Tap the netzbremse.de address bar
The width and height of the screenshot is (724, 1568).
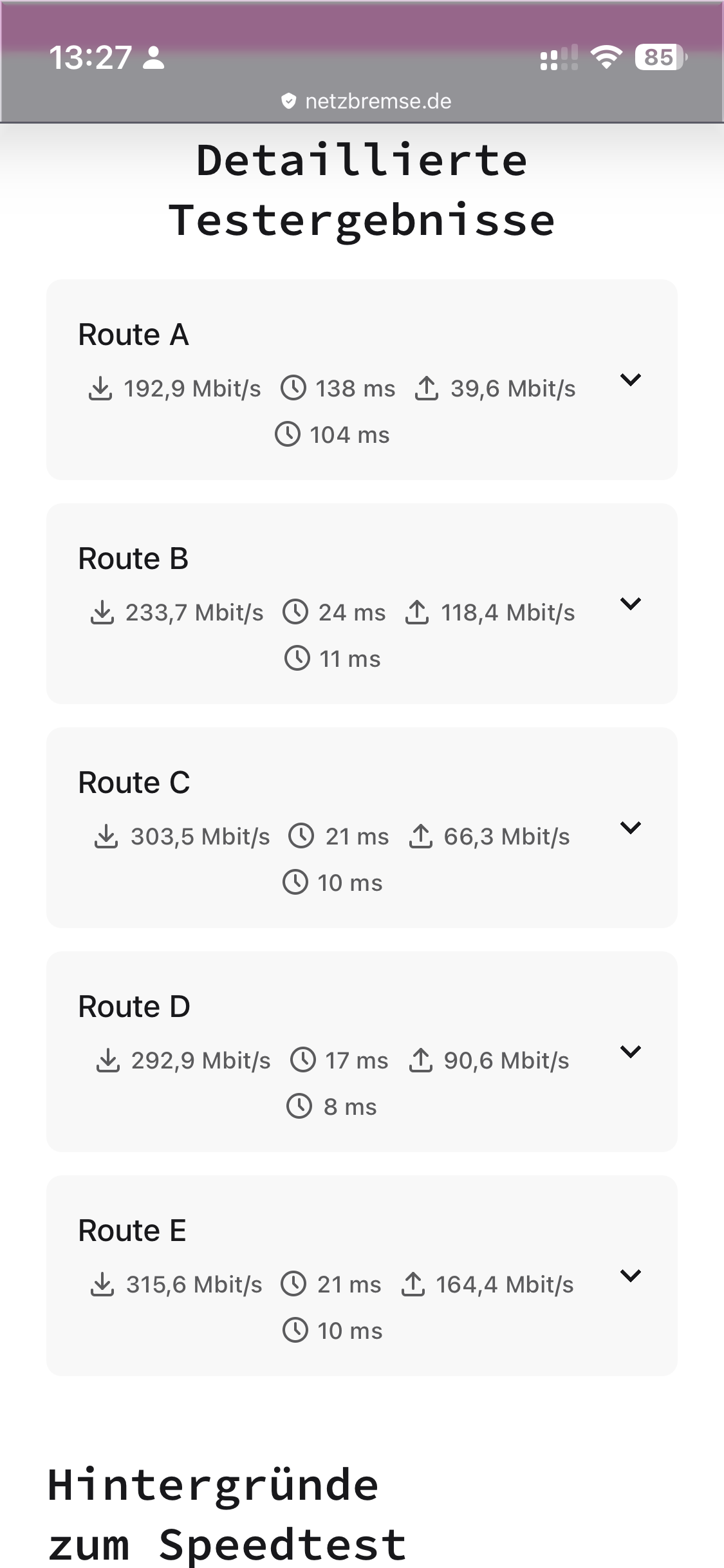(x=366, y=101)
